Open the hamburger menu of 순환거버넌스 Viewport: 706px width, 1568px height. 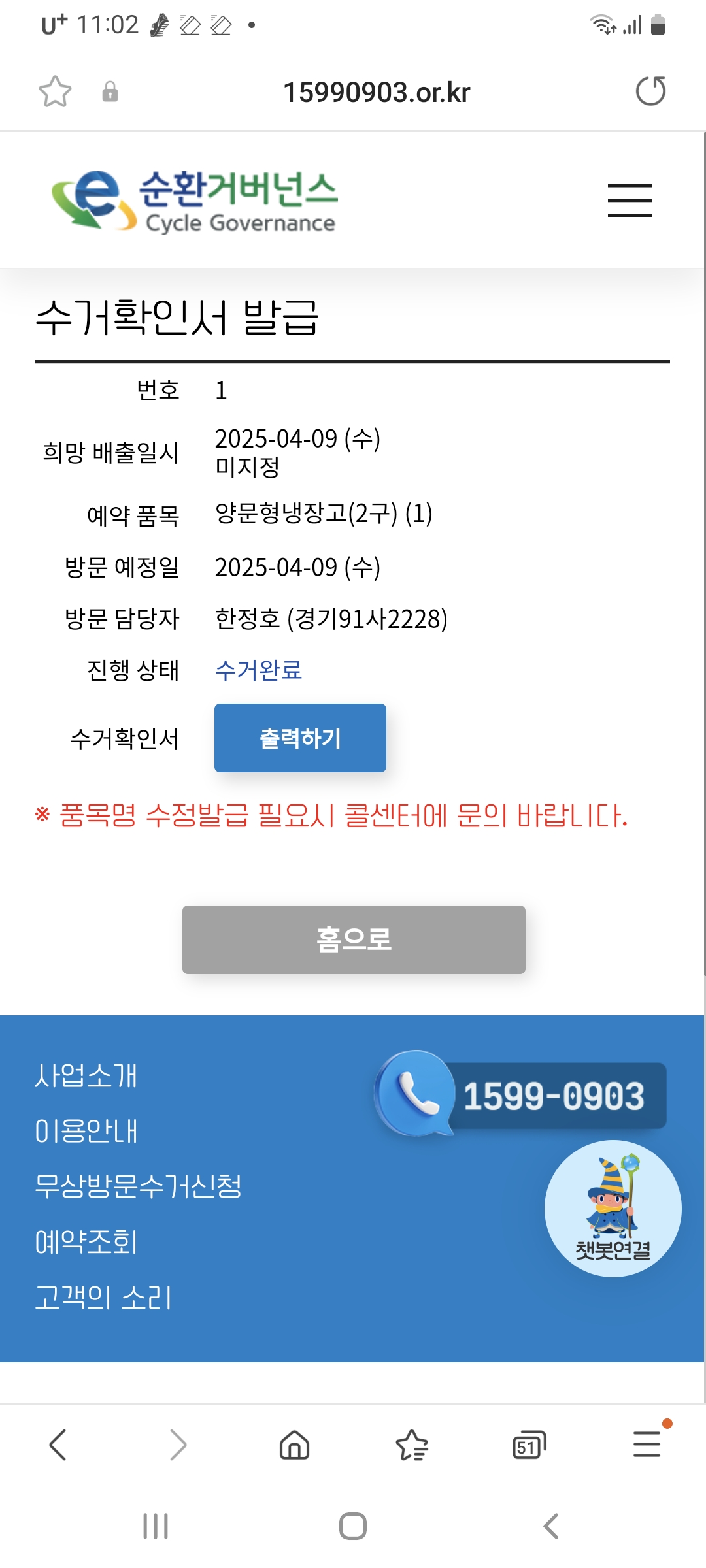click(630, 200)
